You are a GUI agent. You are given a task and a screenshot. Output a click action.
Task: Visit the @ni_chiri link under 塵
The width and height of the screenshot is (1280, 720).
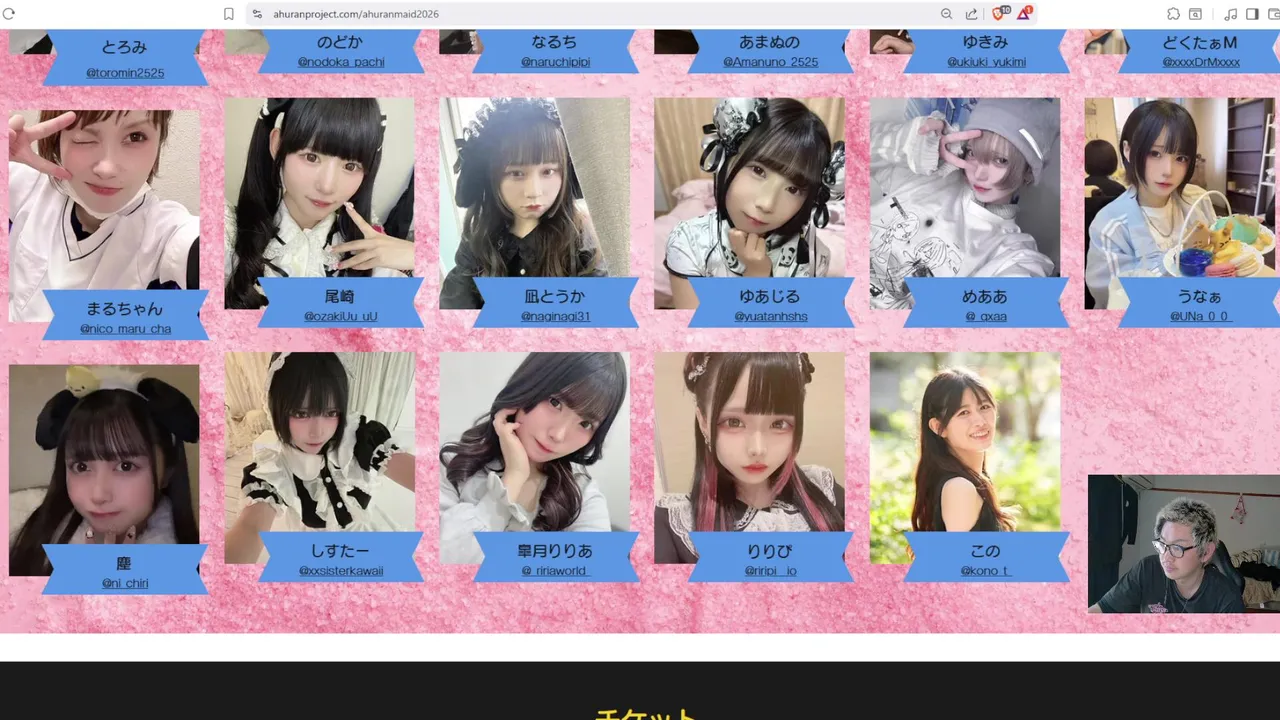click(125, 583)
